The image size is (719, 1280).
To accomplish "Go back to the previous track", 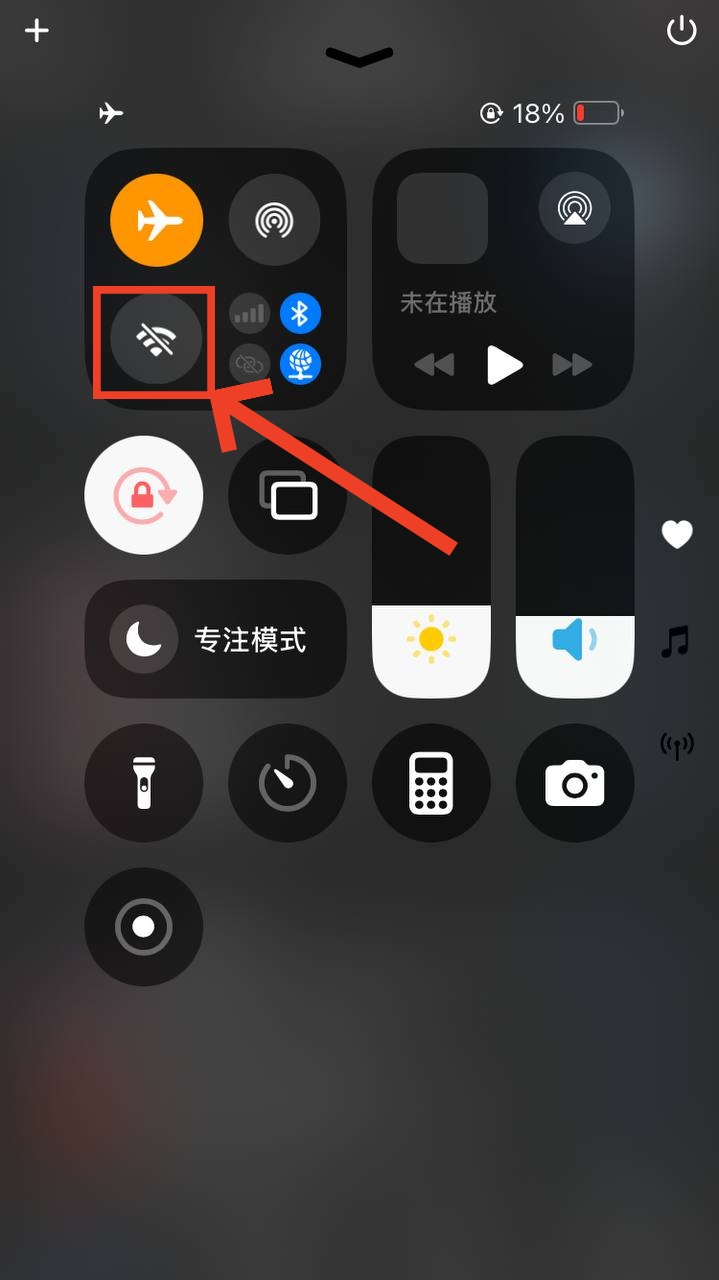I will [434, 365].
